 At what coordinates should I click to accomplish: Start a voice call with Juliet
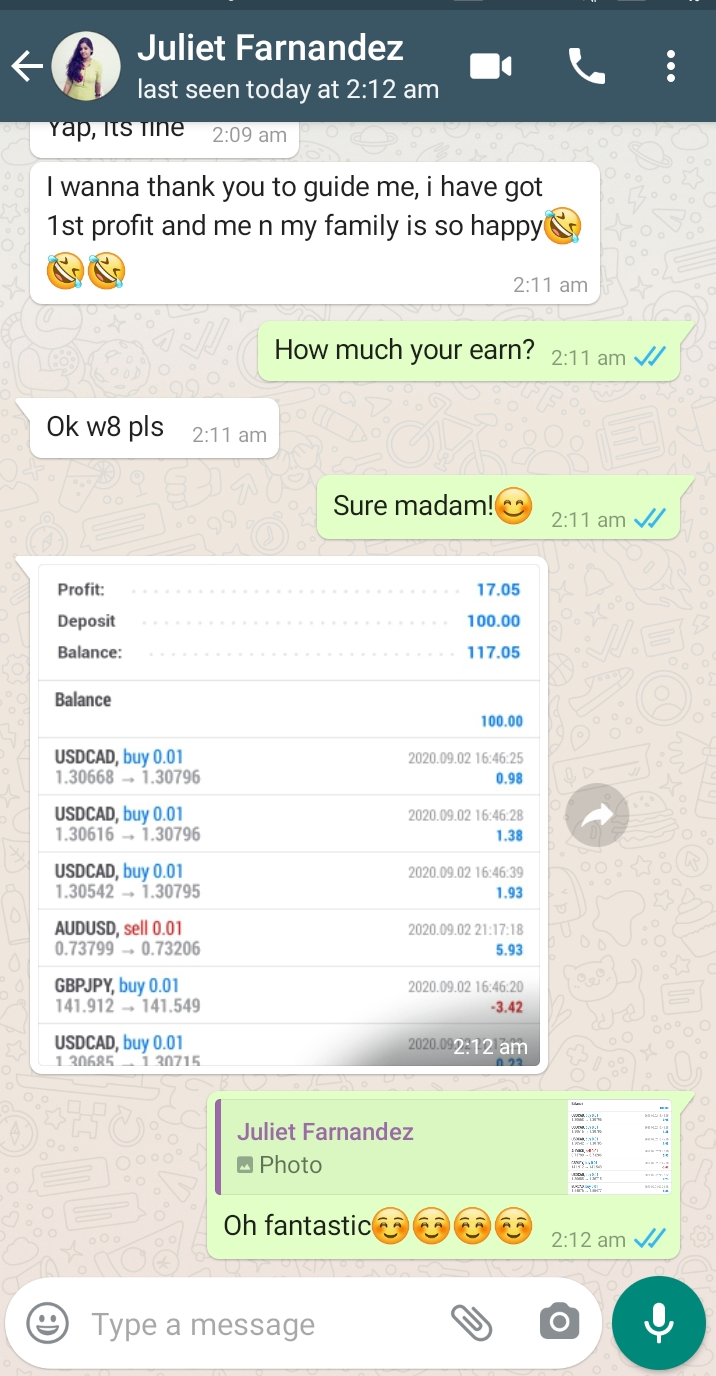[x=586, y=67]
